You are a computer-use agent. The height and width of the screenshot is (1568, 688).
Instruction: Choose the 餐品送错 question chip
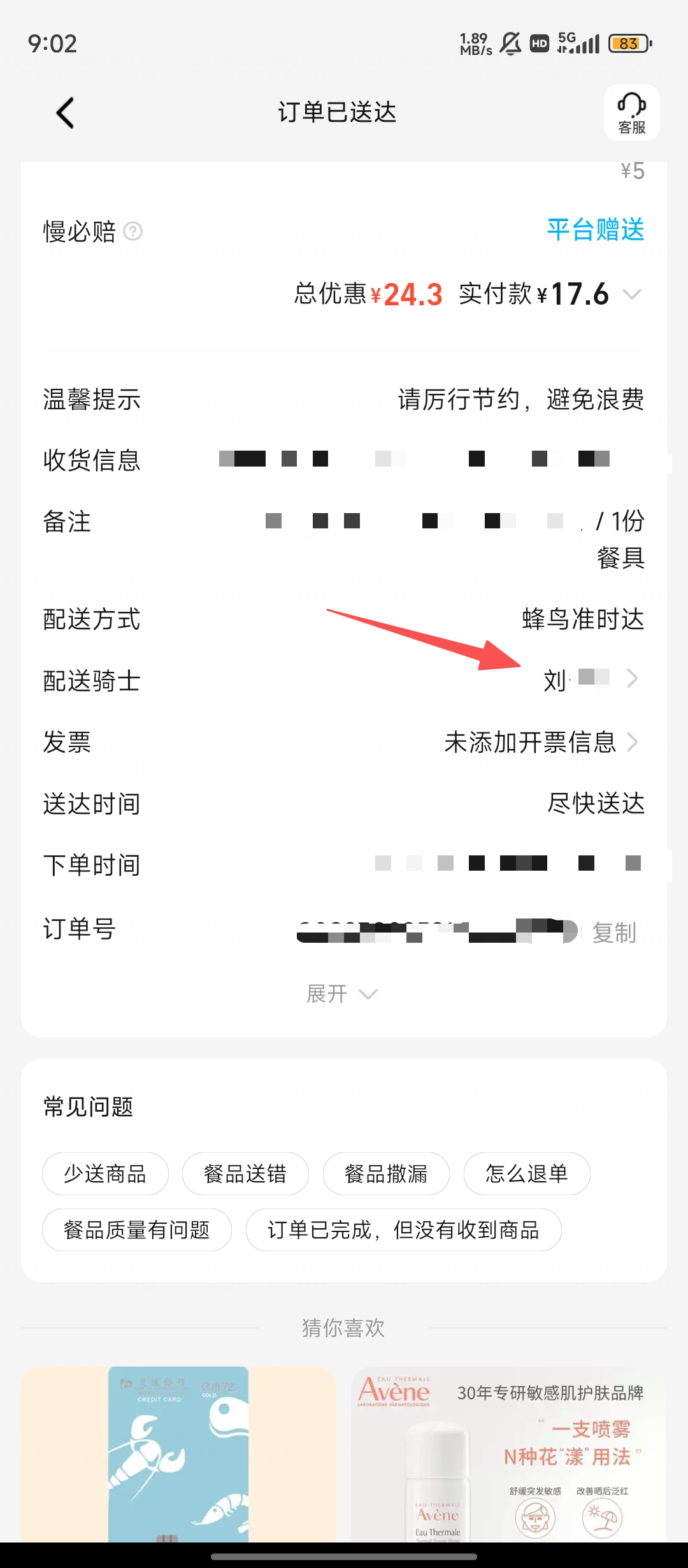tap(245, 1173)
